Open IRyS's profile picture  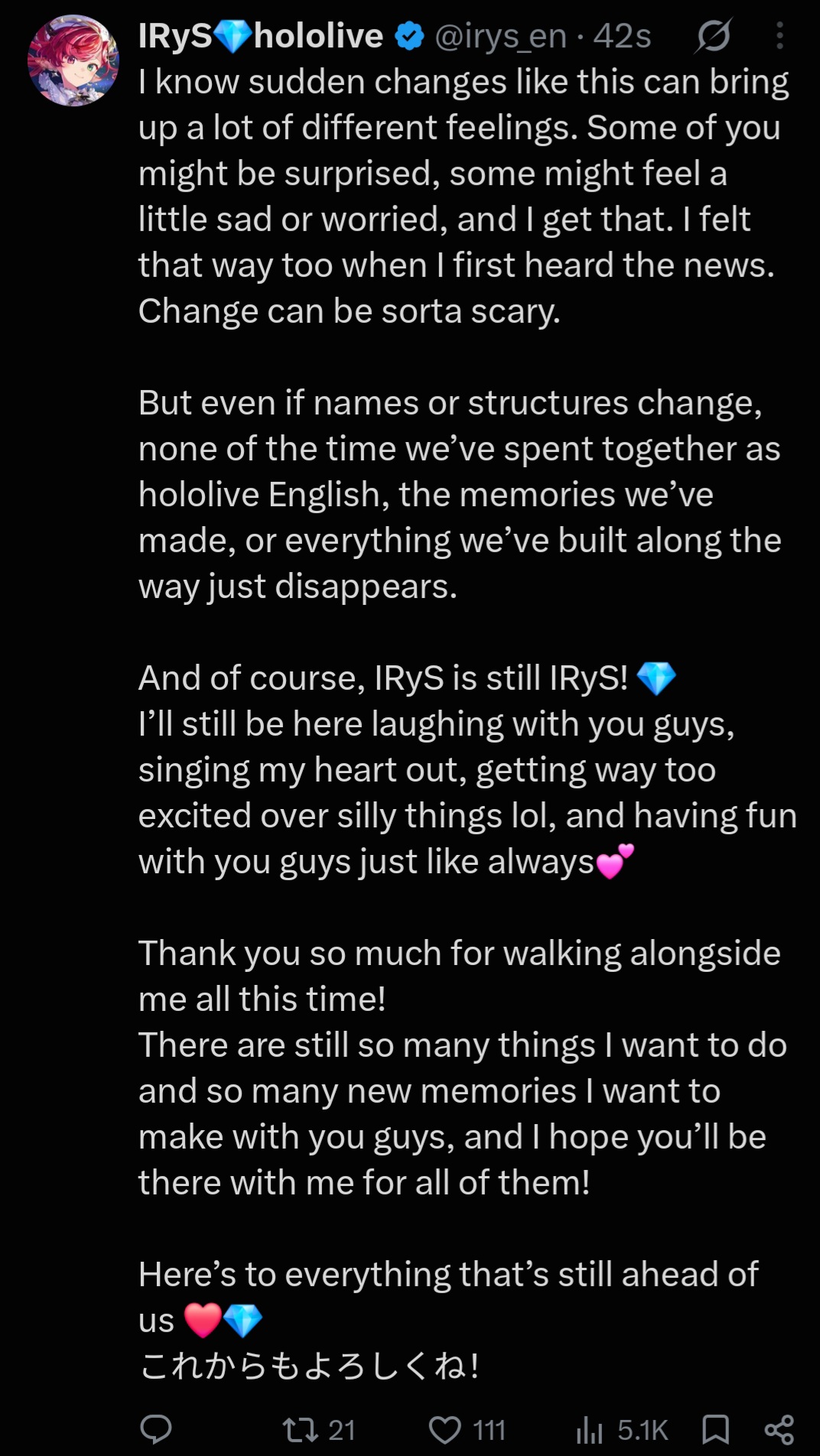(x=73, y=60)
